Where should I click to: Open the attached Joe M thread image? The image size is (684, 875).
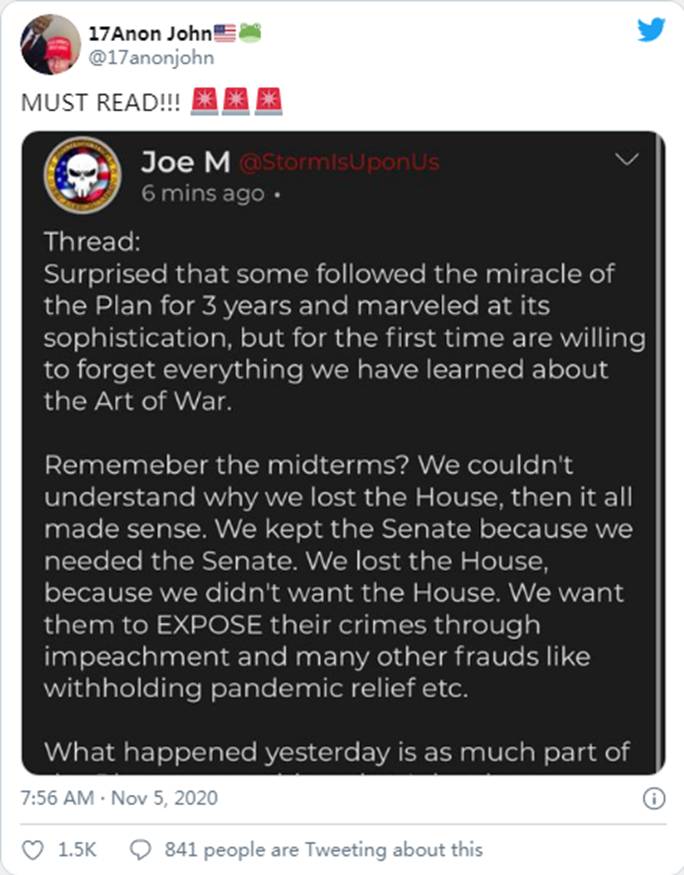pos(342,452)
